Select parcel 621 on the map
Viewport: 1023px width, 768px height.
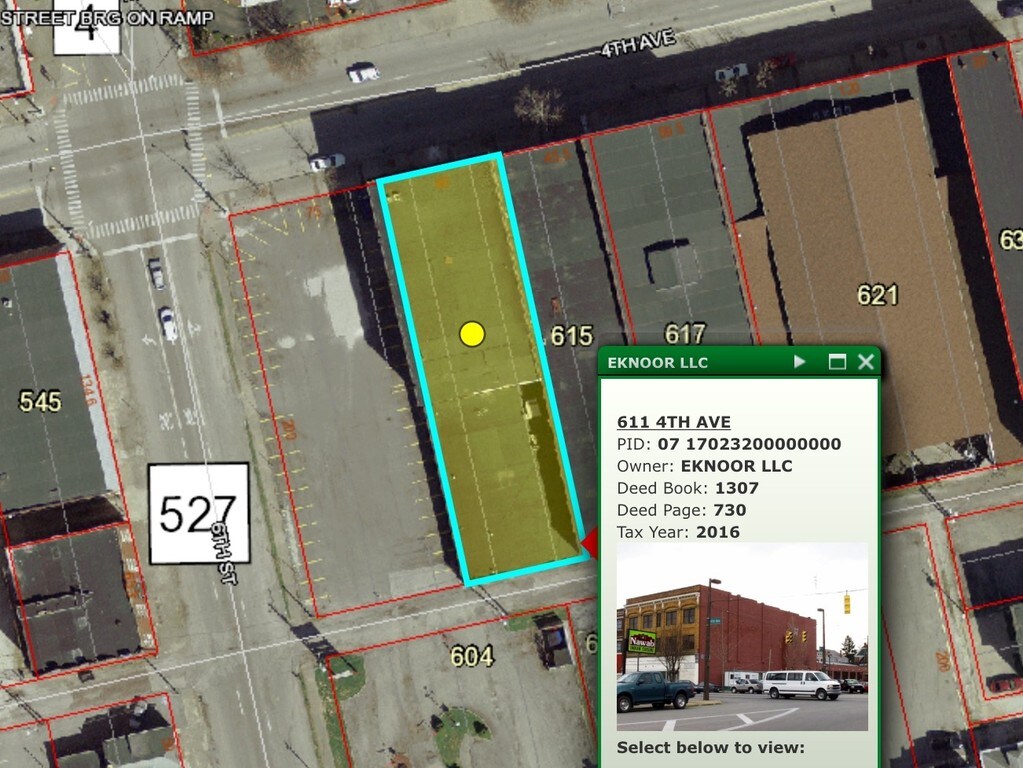[x=876, y=295]
